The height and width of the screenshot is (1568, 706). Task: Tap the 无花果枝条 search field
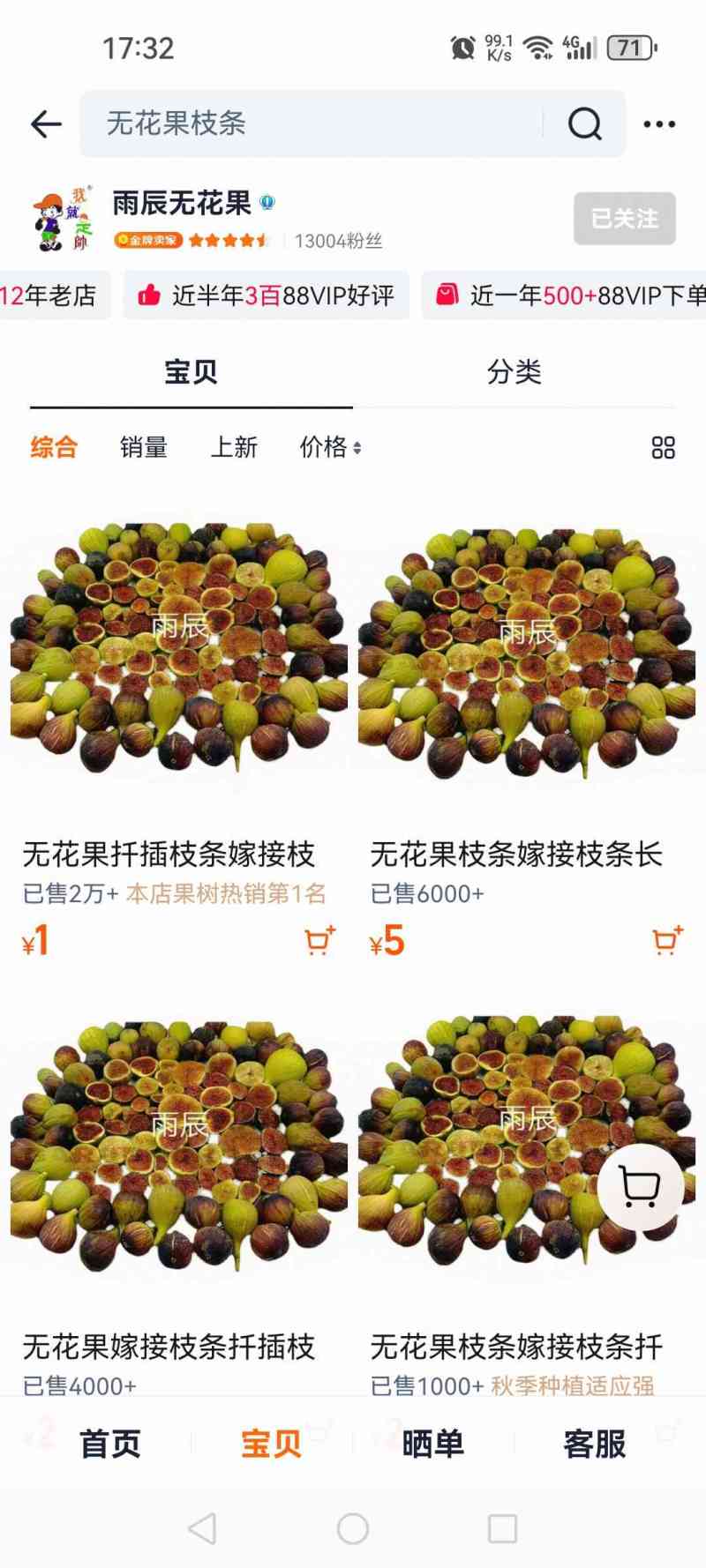(x=309, y=123)
